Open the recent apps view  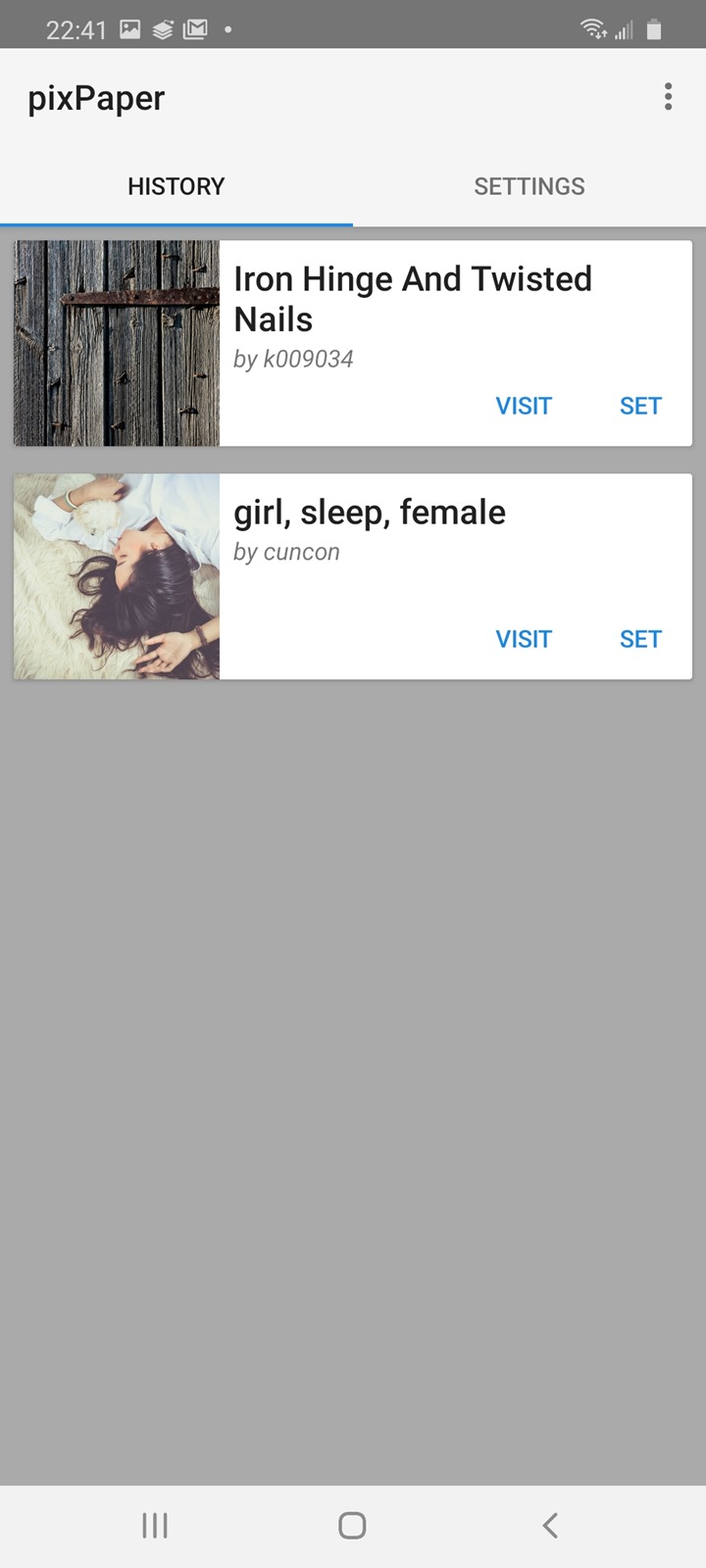[155, 1525]
